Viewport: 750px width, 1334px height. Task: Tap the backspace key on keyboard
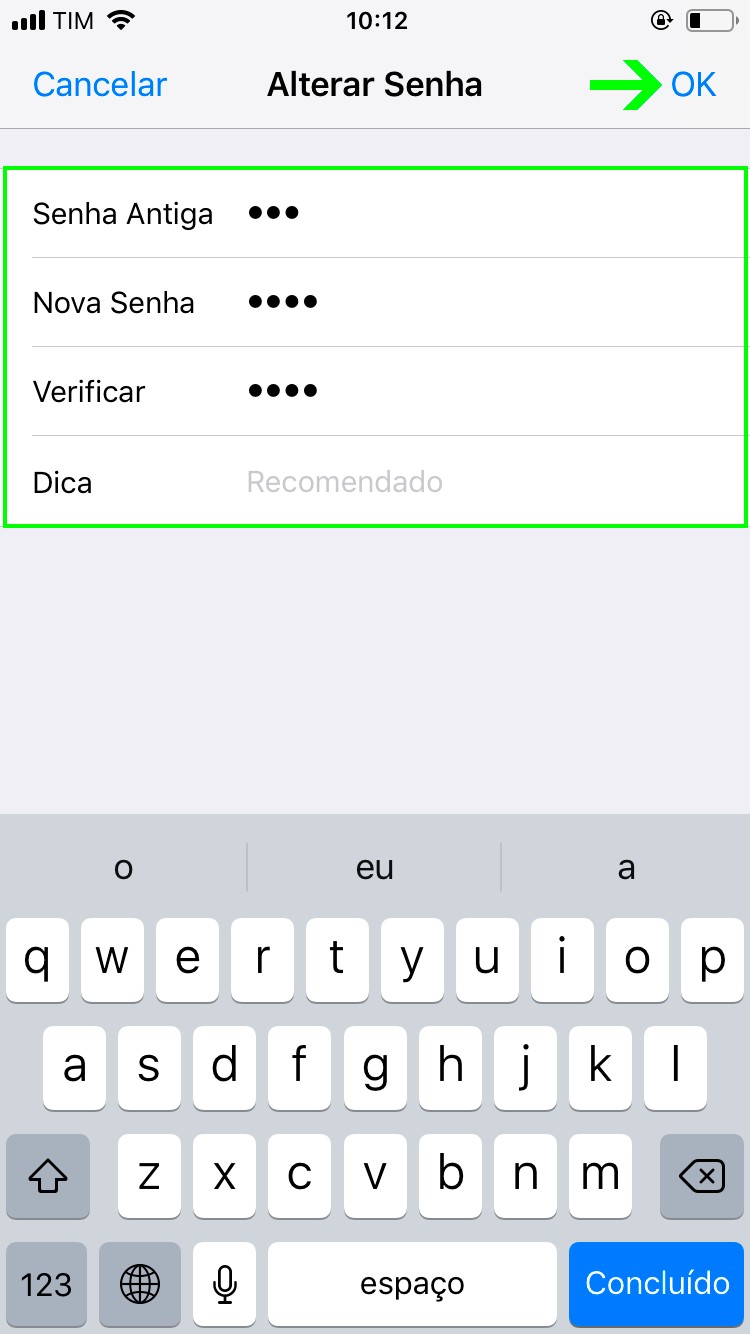click(x=702, y=1177)
